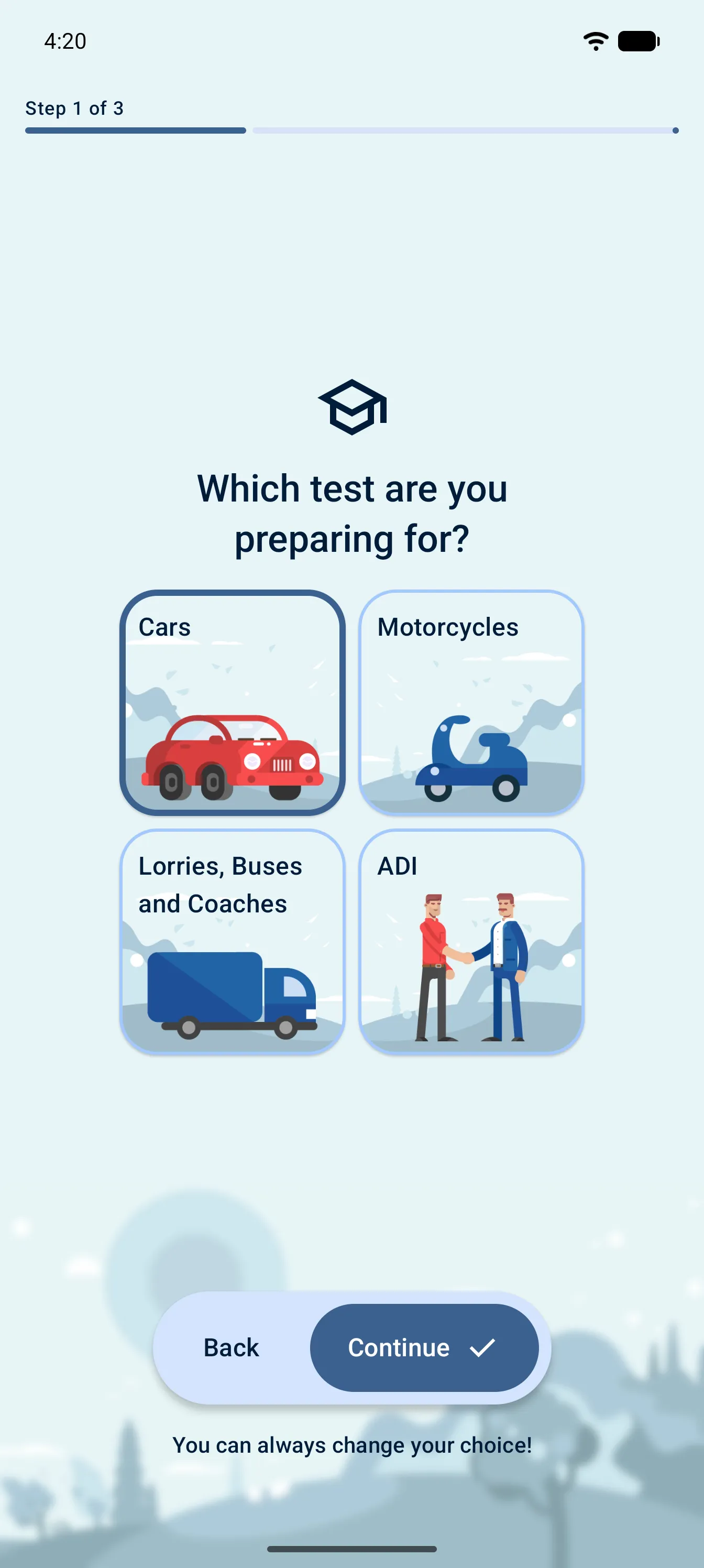Go back to the previous step
The width and height of the screenshot is (704, 1568).
[x=230, y=1348]
